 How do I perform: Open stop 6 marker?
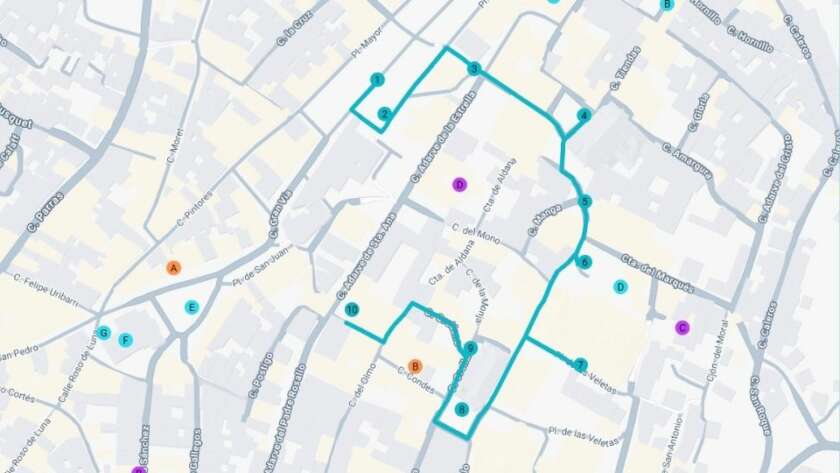pos(585,262)
